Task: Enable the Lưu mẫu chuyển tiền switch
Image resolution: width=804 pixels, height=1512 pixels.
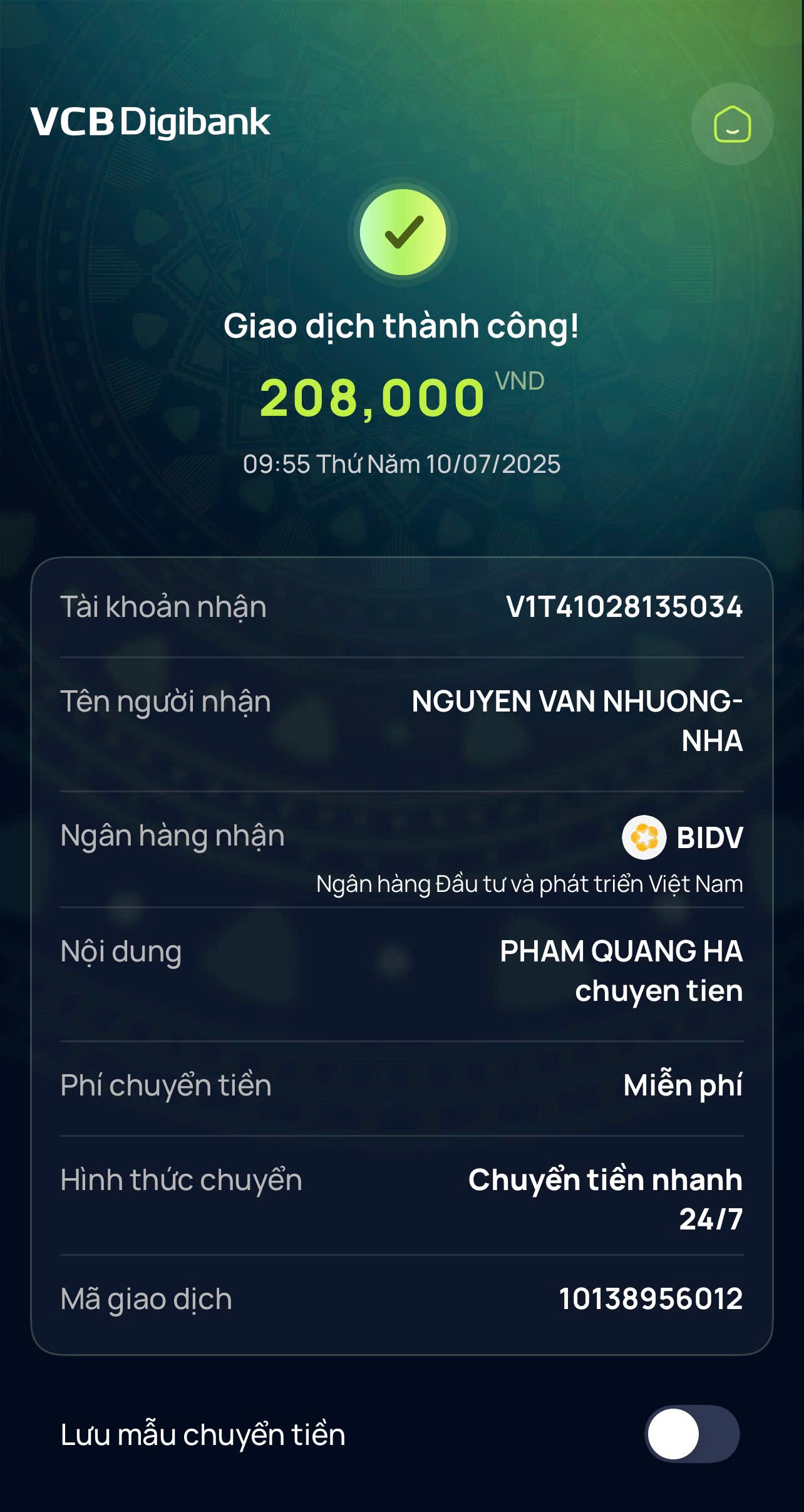Action: click(x=692, y=1434)
